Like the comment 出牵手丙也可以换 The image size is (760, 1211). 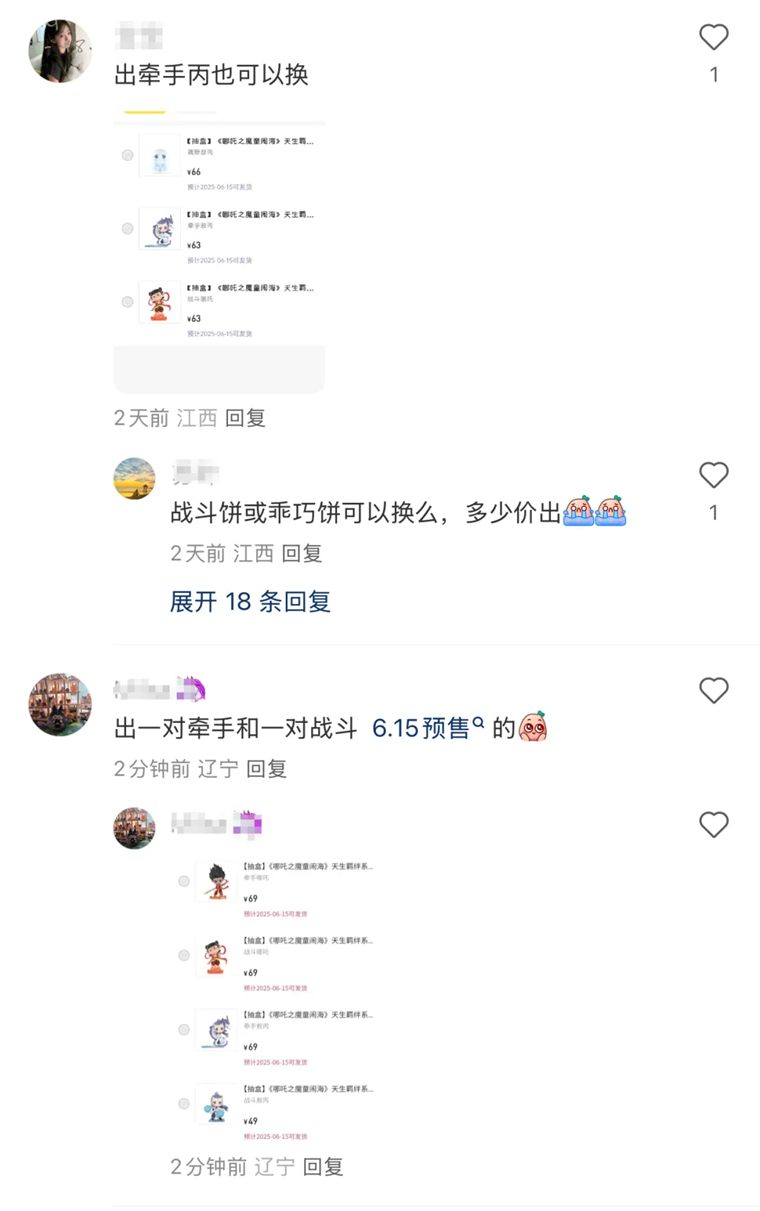click(x=713, y=38)
